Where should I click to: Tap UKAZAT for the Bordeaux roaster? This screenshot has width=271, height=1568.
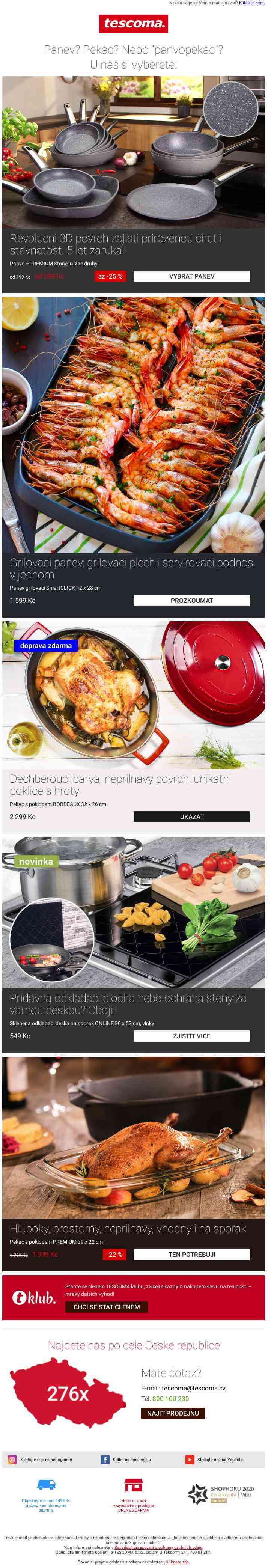191,816
